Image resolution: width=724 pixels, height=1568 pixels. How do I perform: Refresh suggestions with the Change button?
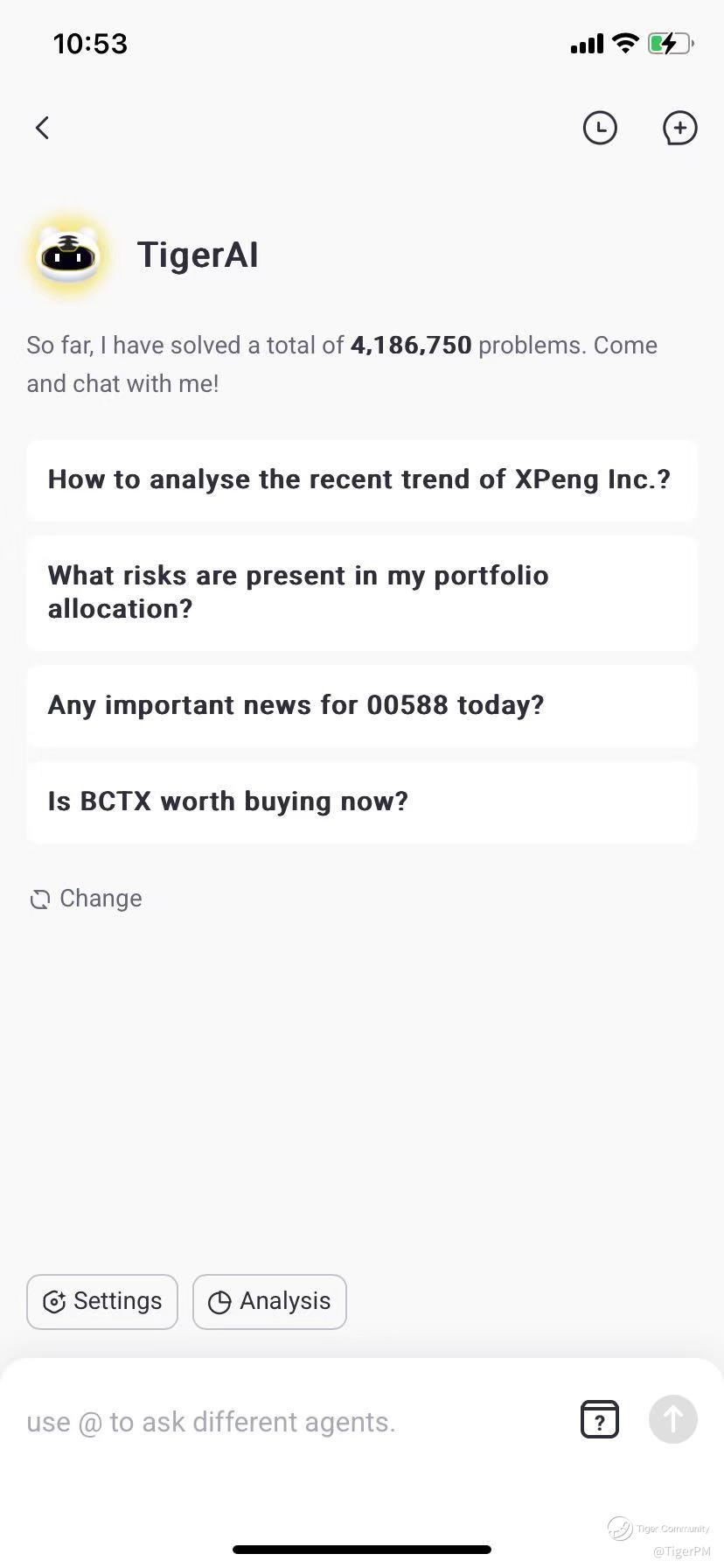[x=87, y=899]
